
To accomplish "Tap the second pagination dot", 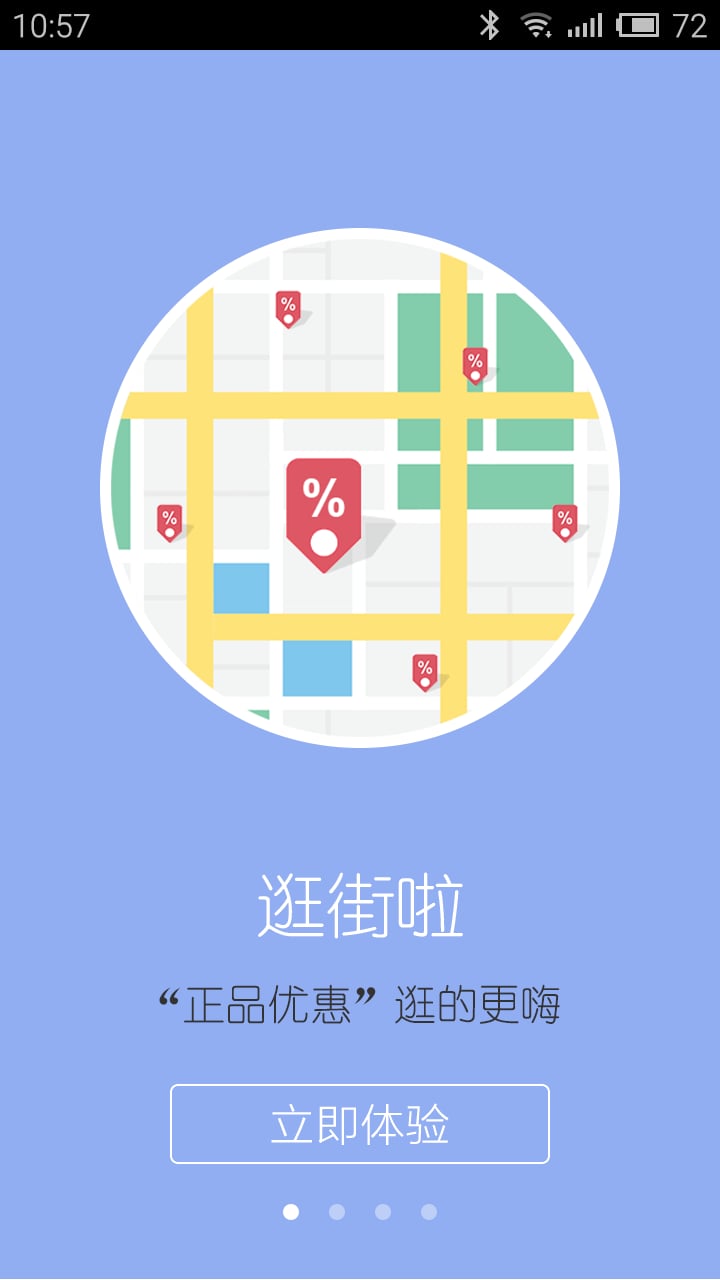I will 336,1212.
